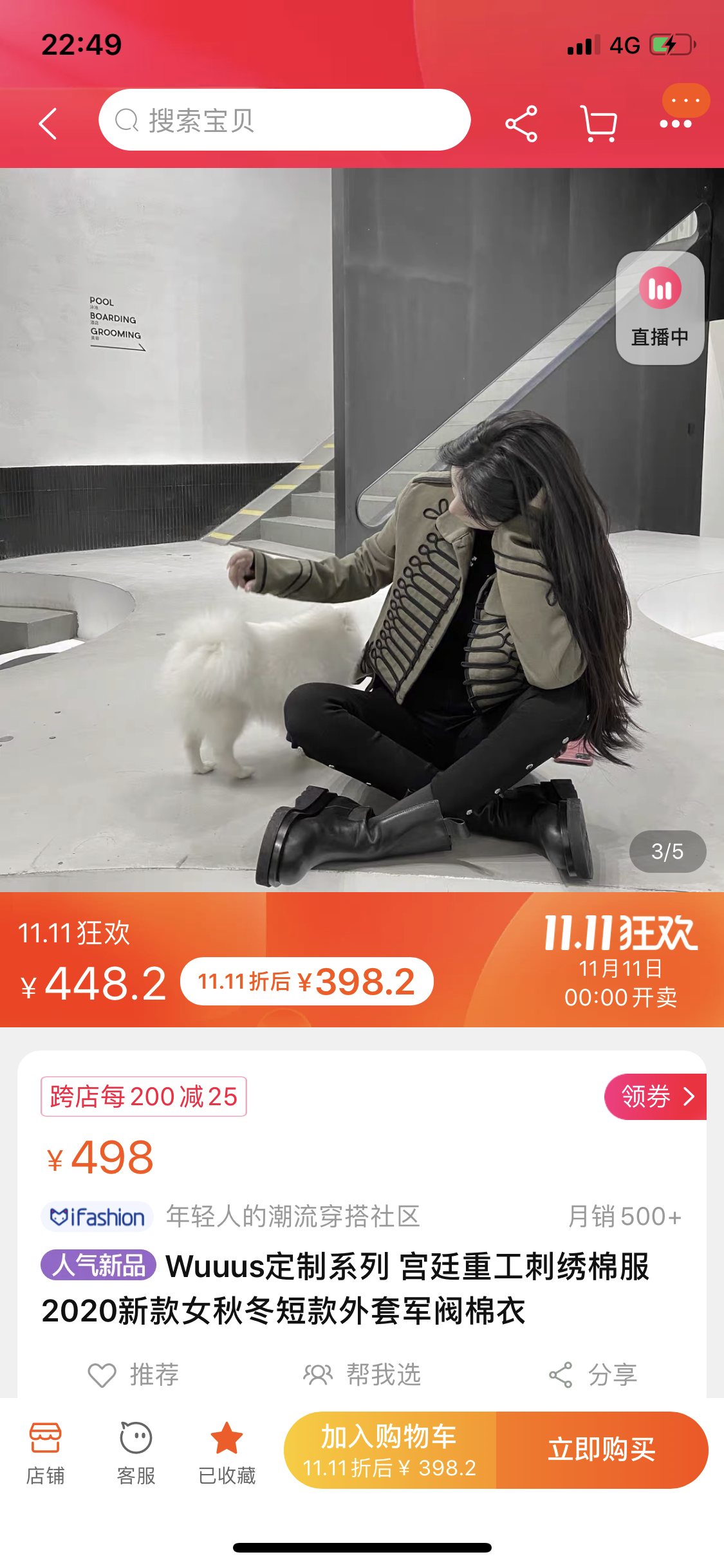Open the 跨店每200减25 promotion tag
This screenshot has height=1568, width=724.
pos(144,1097)
